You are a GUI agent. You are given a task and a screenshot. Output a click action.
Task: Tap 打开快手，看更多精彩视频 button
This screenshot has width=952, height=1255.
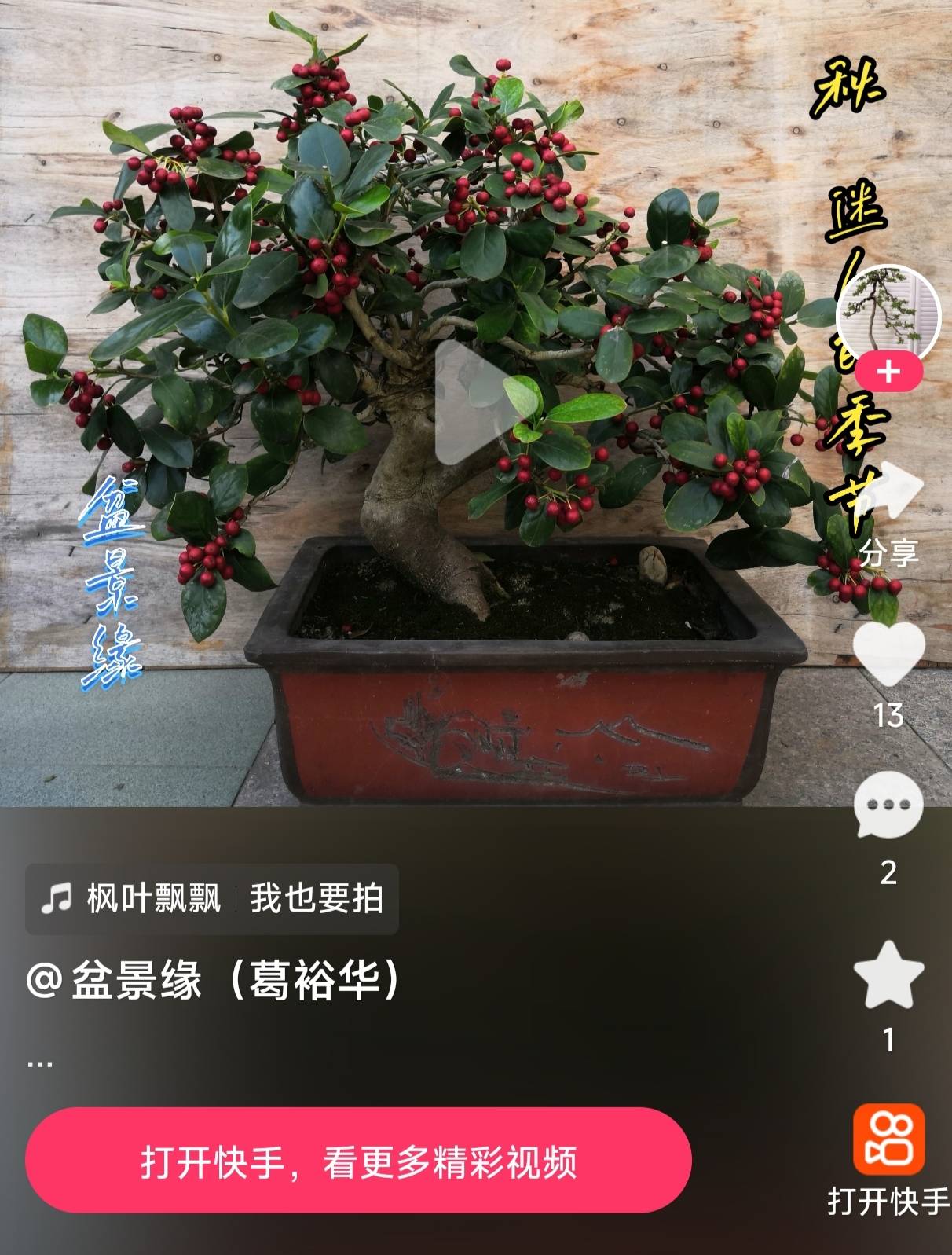coord(358,1161)
